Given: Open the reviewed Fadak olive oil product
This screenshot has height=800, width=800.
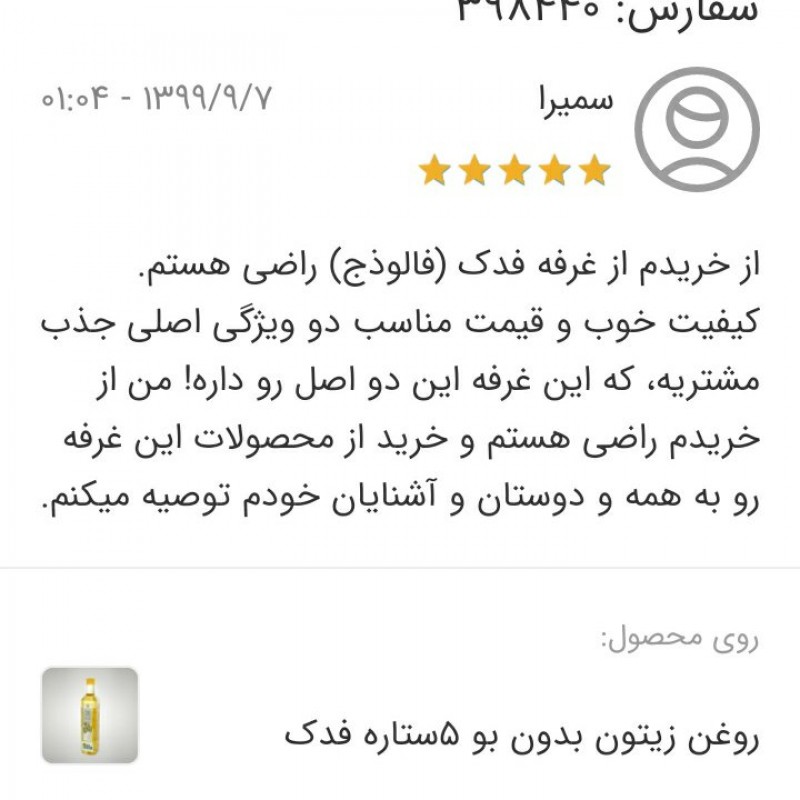Looking at the screenshot, I should point(522,736).
